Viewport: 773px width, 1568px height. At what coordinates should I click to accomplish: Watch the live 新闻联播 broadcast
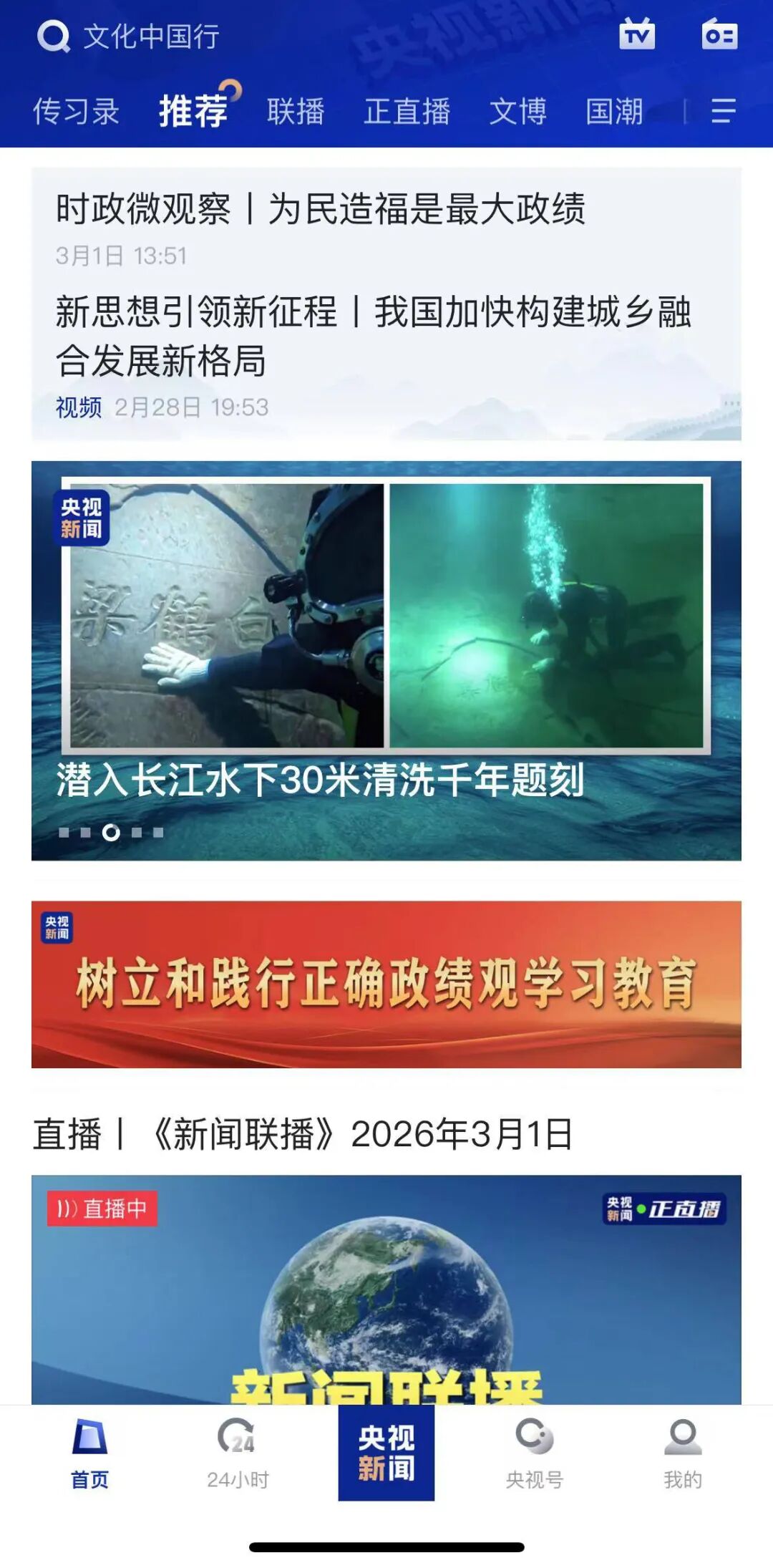(386, 1289)
